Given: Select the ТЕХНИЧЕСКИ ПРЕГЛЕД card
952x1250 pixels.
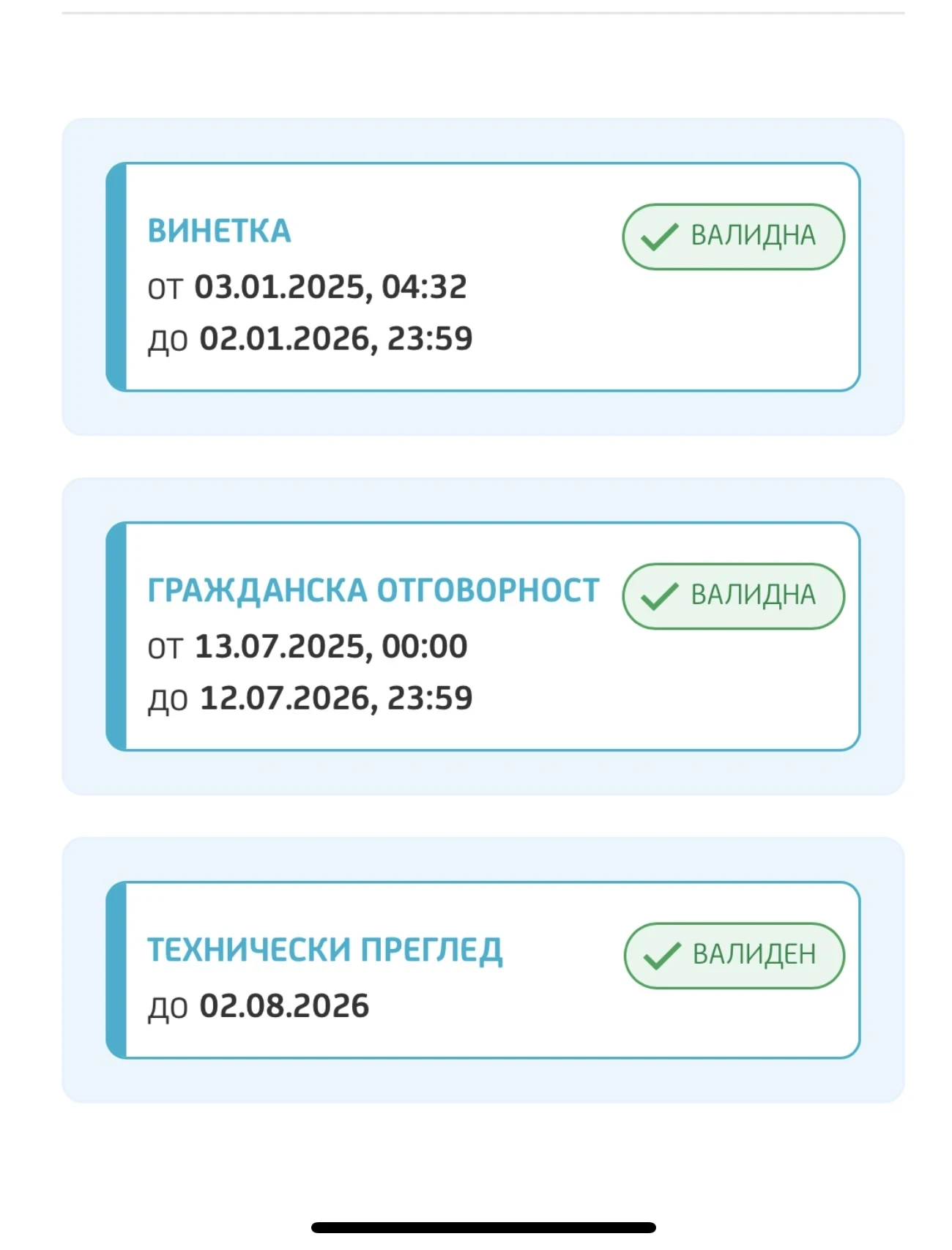Looking at the screenshot, I should click(483, 970).
